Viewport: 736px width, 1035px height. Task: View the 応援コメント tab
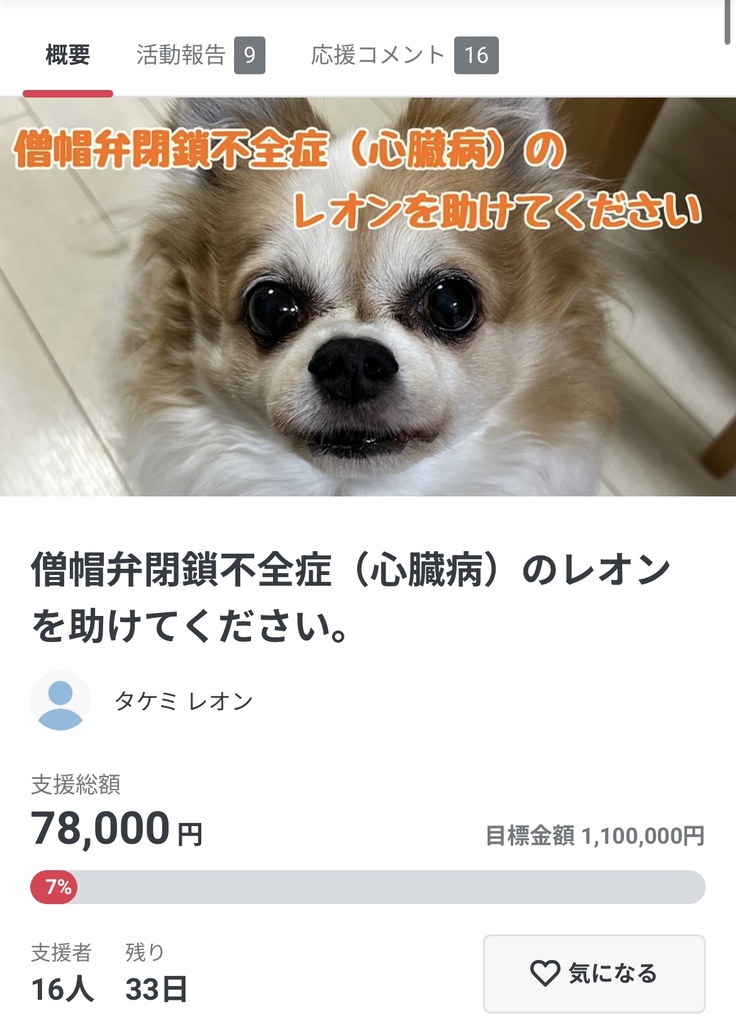pyautogui.click(x=403, y=56)
